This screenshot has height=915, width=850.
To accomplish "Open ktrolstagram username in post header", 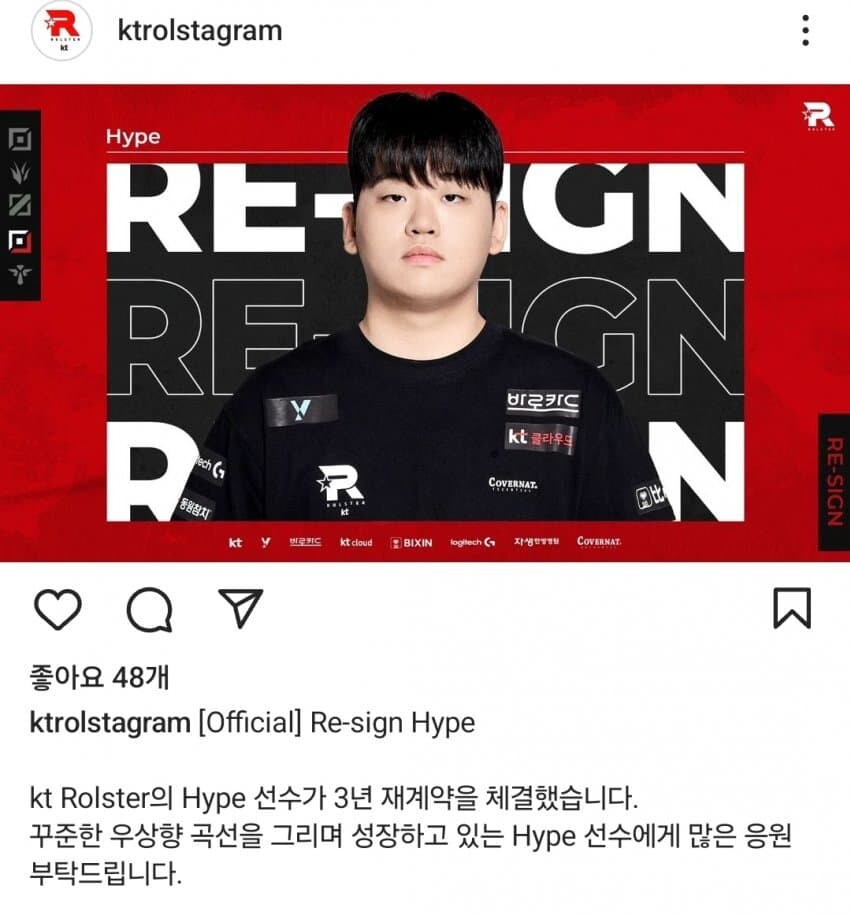I will coord(199,31).
